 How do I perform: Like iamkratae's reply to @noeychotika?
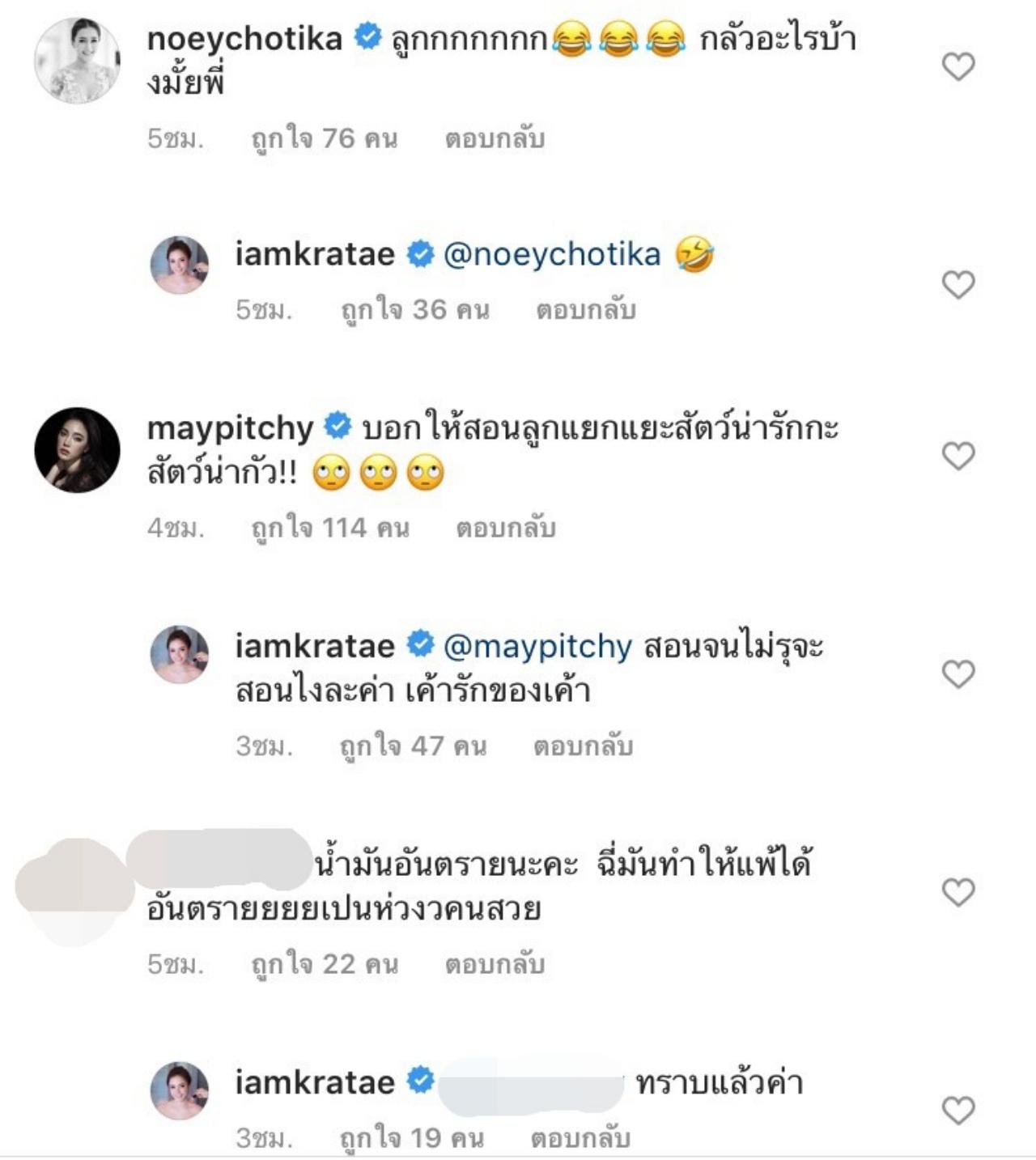point(958,285)
